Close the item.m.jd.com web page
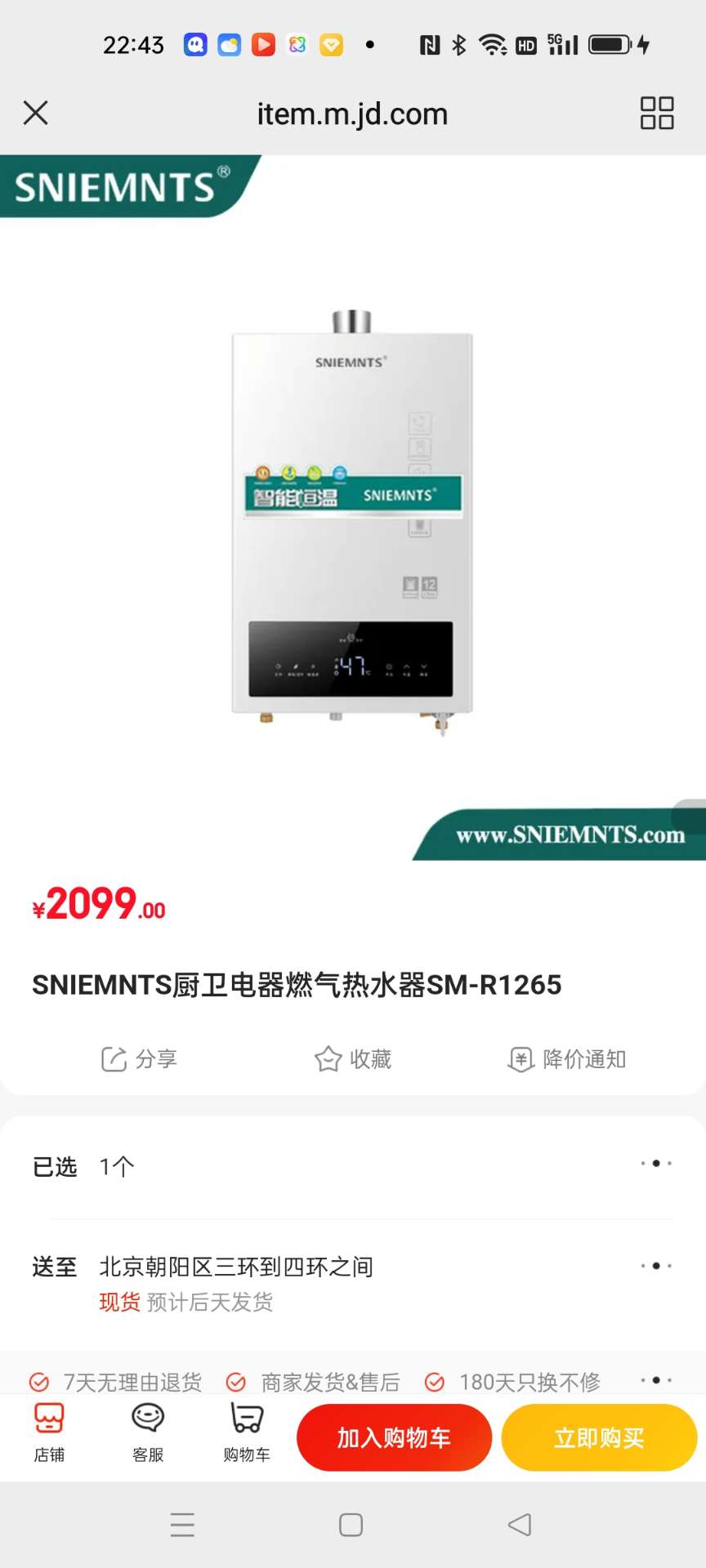The image size is (706, 1568). click(36, 113)
